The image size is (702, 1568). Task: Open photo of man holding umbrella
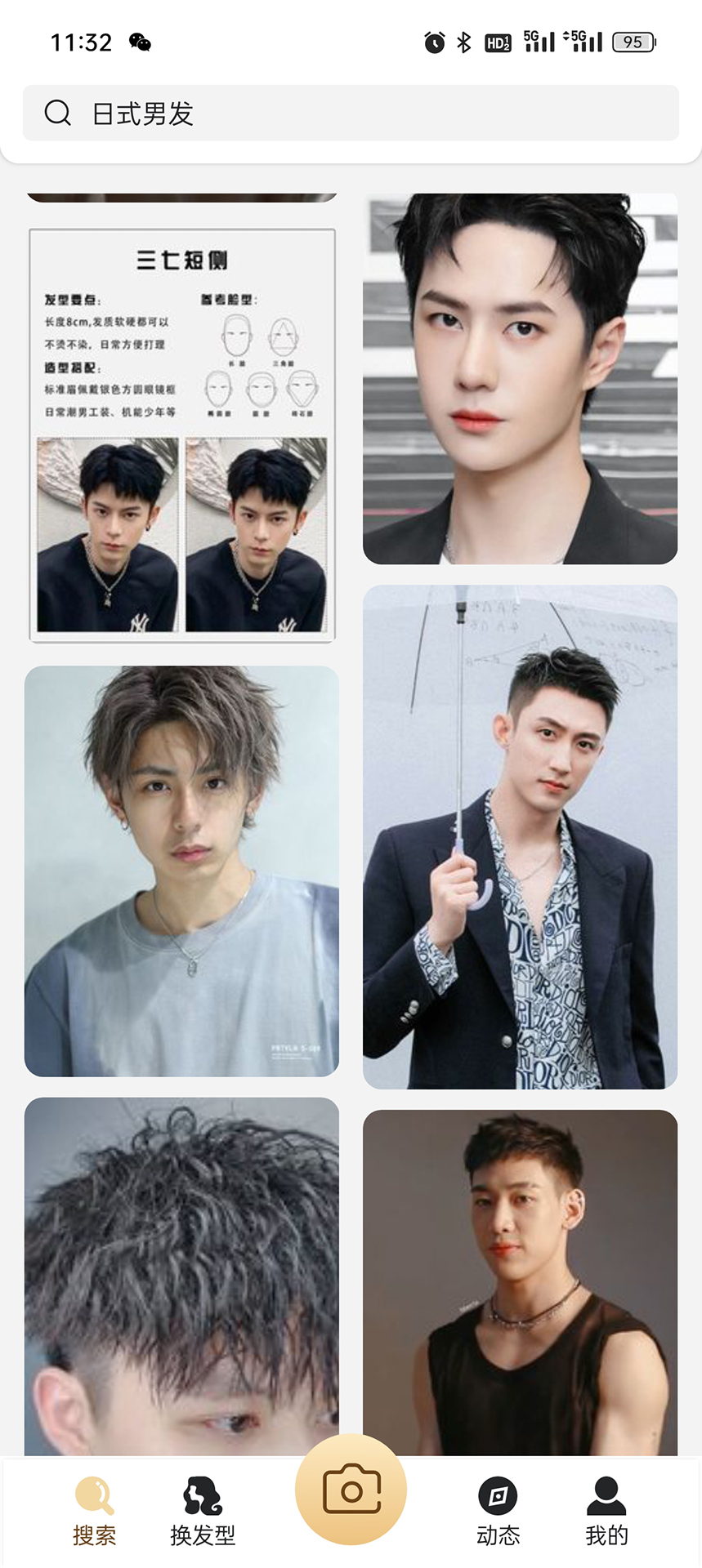pyautogui.click(x=520, y=836)
